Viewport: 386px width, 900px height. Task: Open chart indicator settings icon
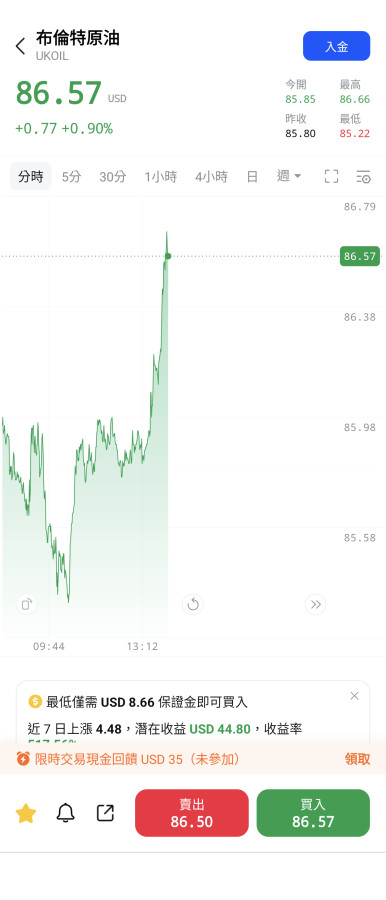[363, 176]
